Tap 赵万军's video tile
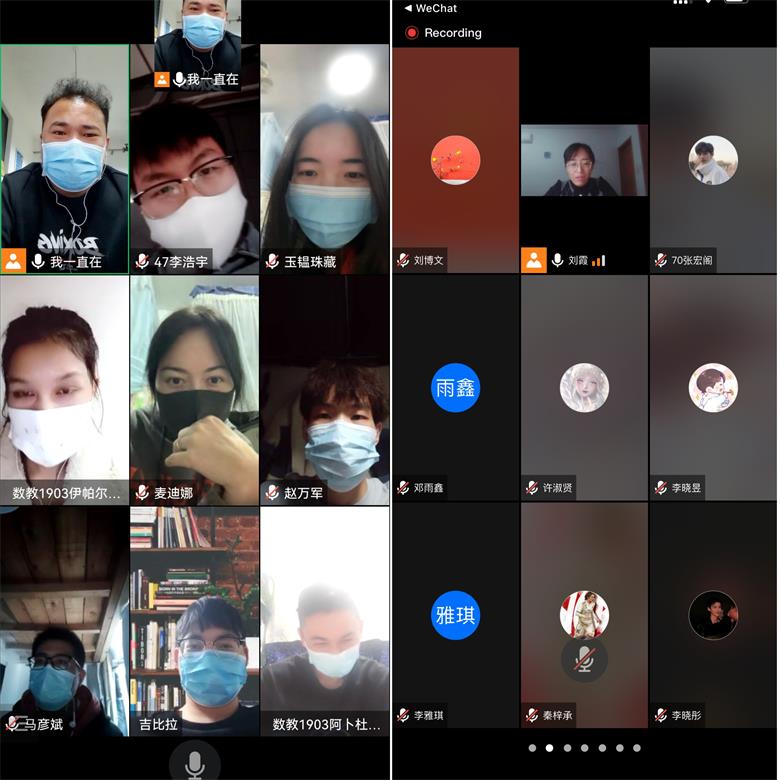This screenshot has height=780, width=780. coord(325,390)
